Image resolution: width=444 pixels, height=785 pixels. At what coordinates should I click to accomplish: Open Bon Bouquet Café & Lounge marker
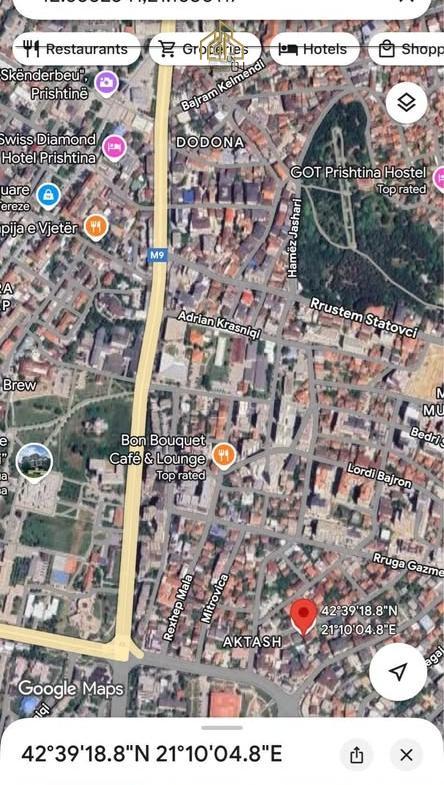[224, 456]
